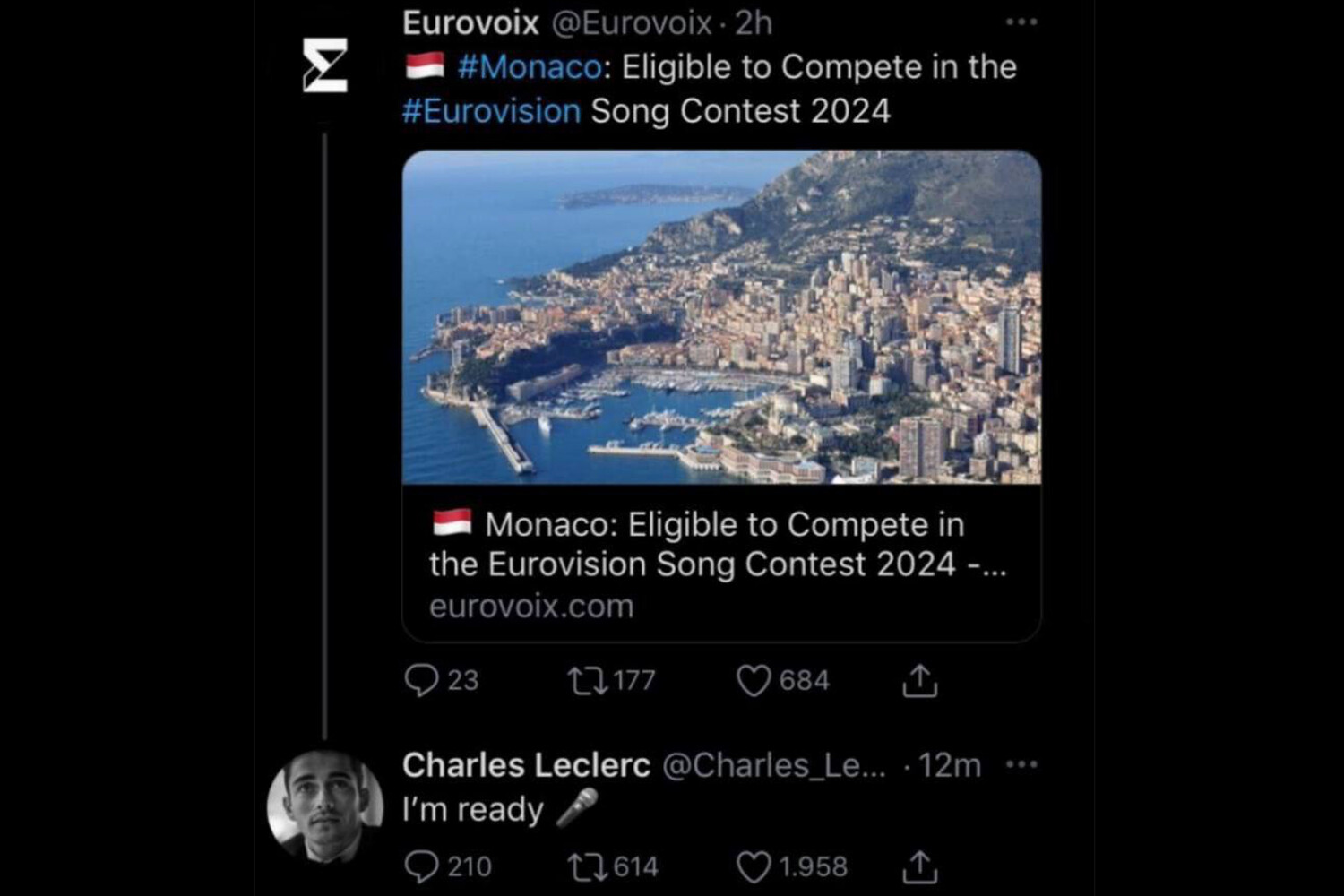Viewport: 1344px width, 896px height.
Task: Open overflow menu on Eurovoix tweet
Action: 1021,22
